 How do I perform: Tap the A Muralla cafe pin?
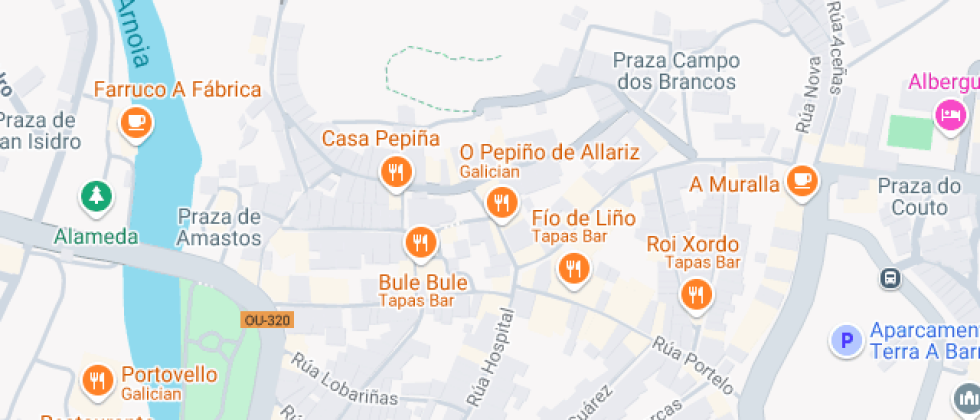pyautogui.click(x=802, y=182)
